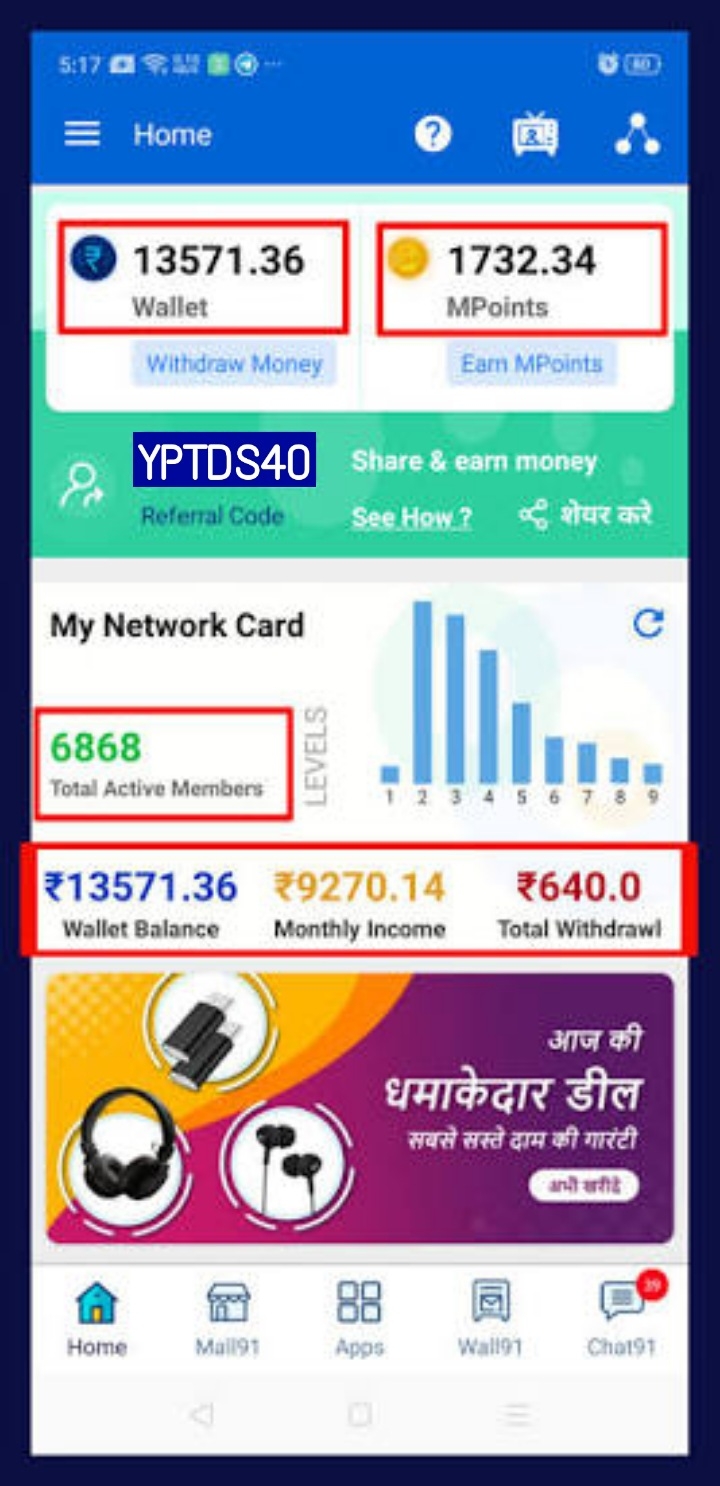Open the help question mark icon
The image size is (720, 1486).
click(x=433, y=134)
